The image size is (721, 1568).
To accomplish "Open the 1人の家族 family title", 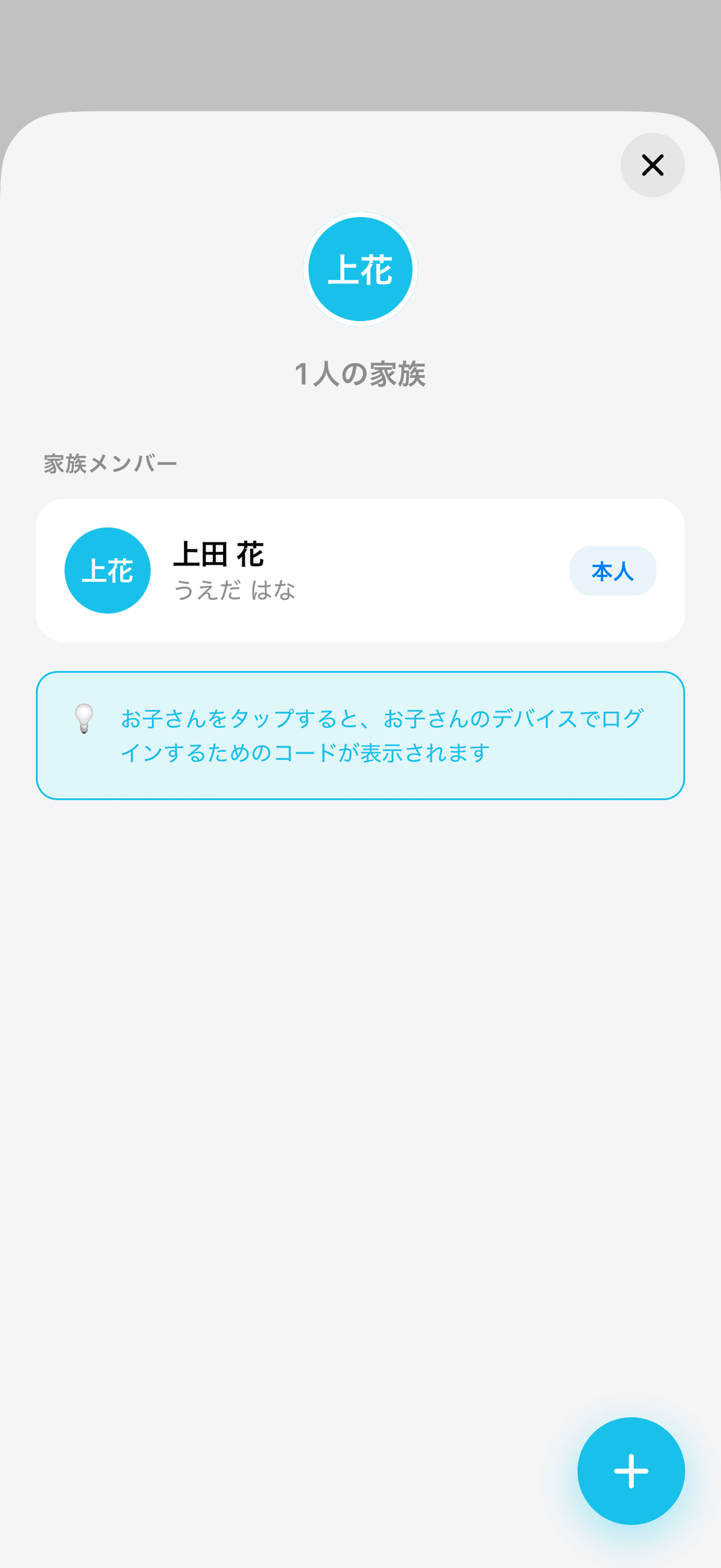I will 360,373.
